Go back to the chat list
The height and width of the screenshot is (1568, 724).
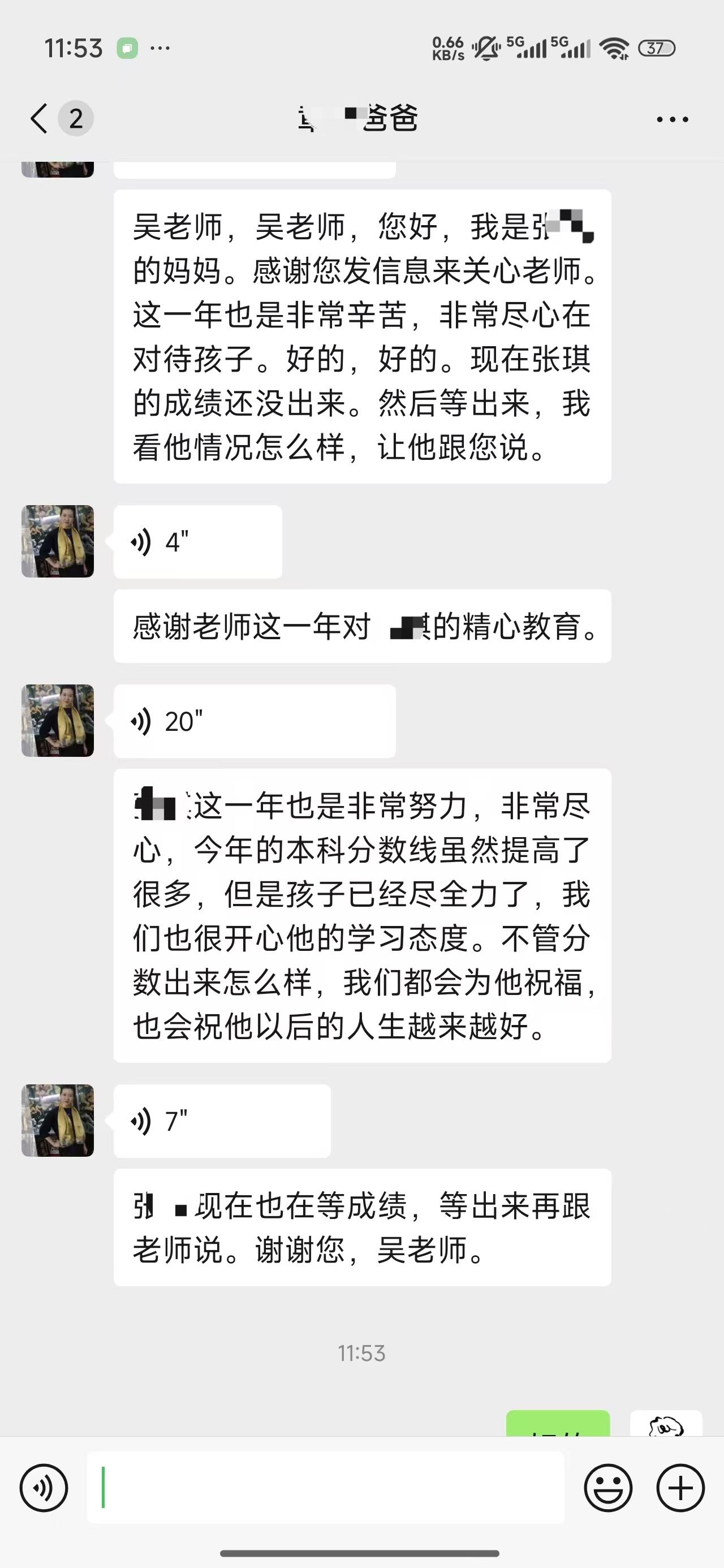40,118
